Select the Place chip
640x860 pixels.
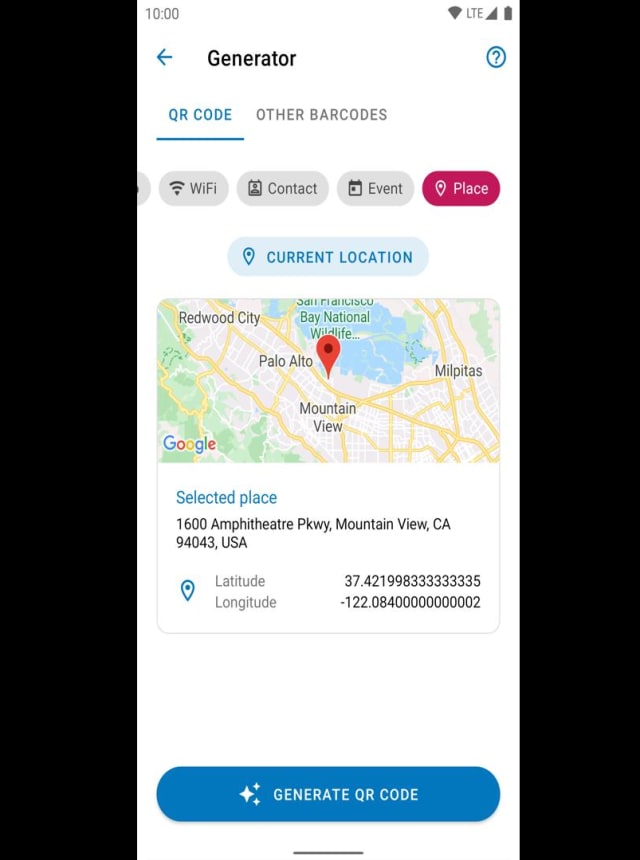460,189
